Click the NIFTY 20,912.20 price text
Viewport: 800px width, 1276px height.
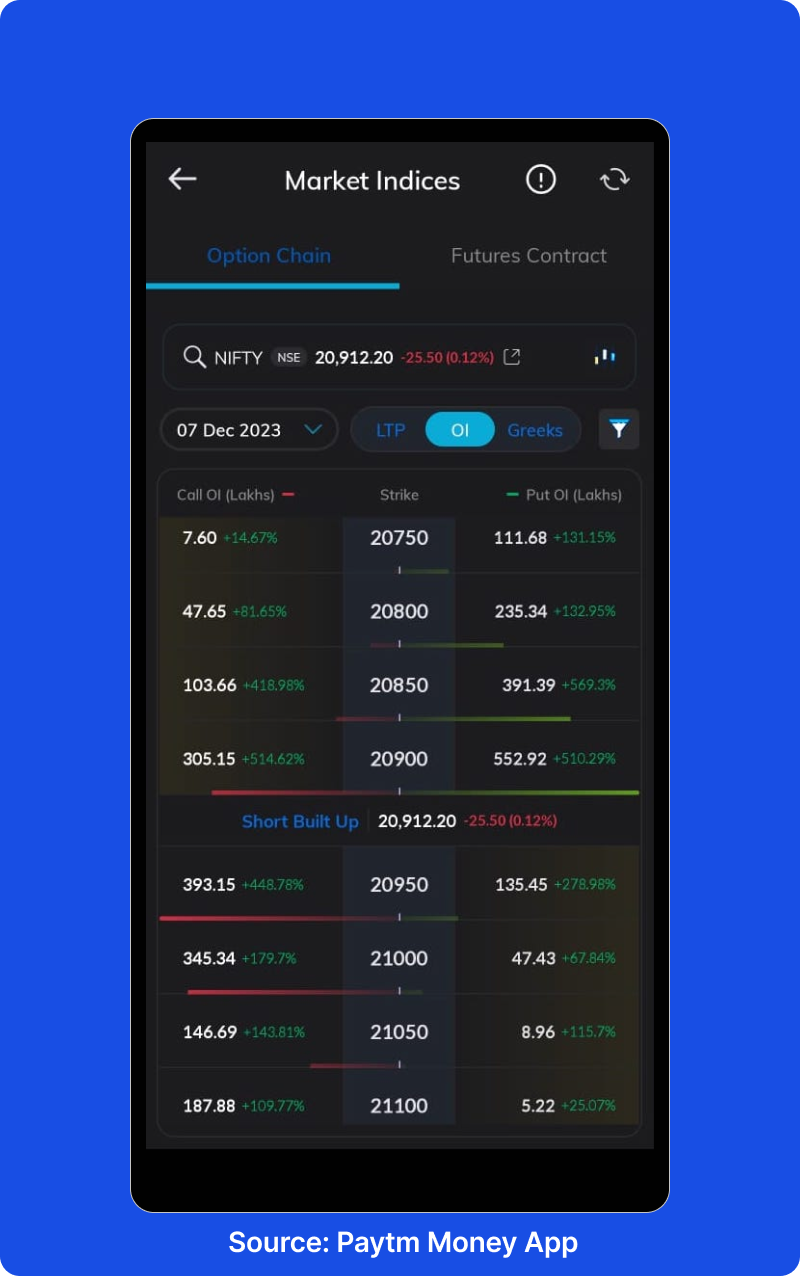click(354, 357)
